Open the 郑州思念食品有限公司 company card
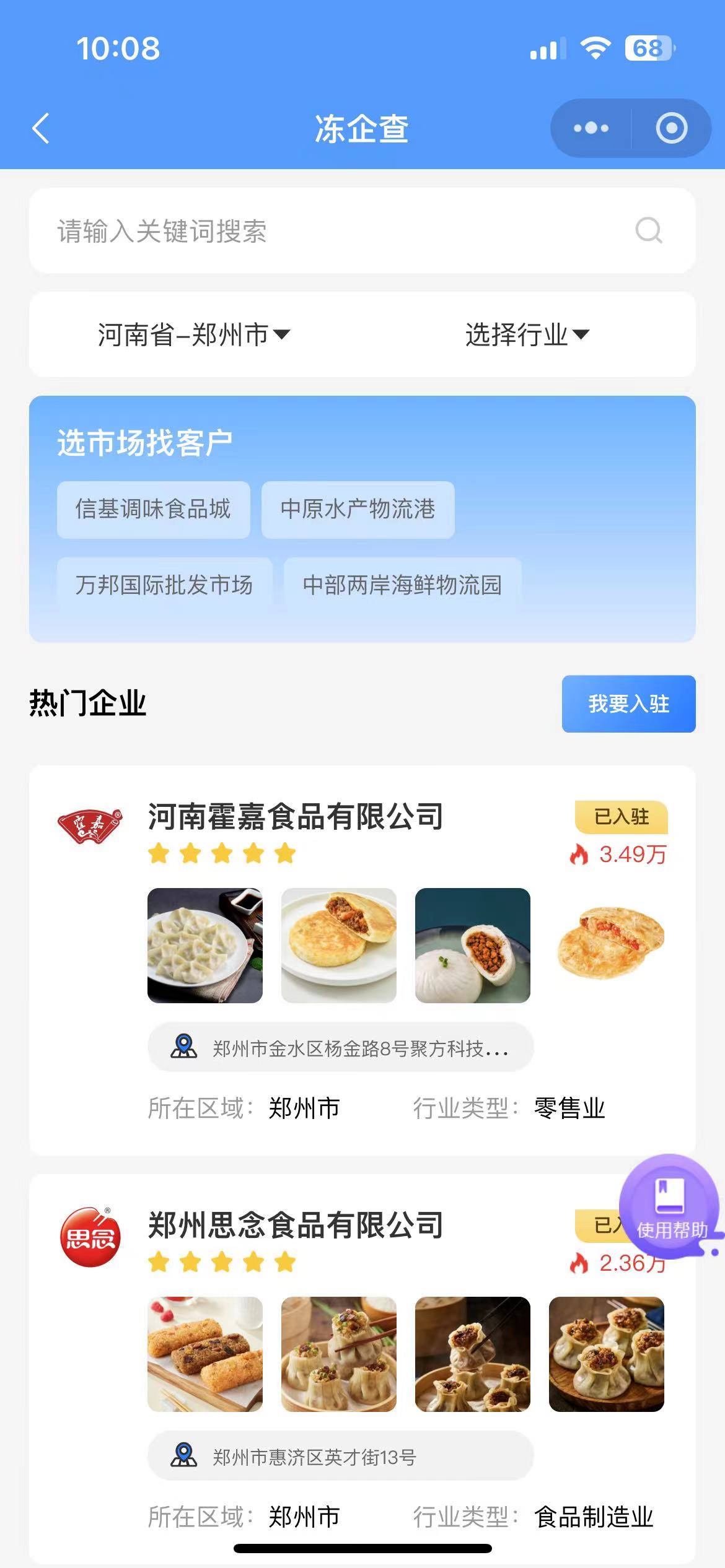This screenshot has height=1568, width=725. point(296,1226)
